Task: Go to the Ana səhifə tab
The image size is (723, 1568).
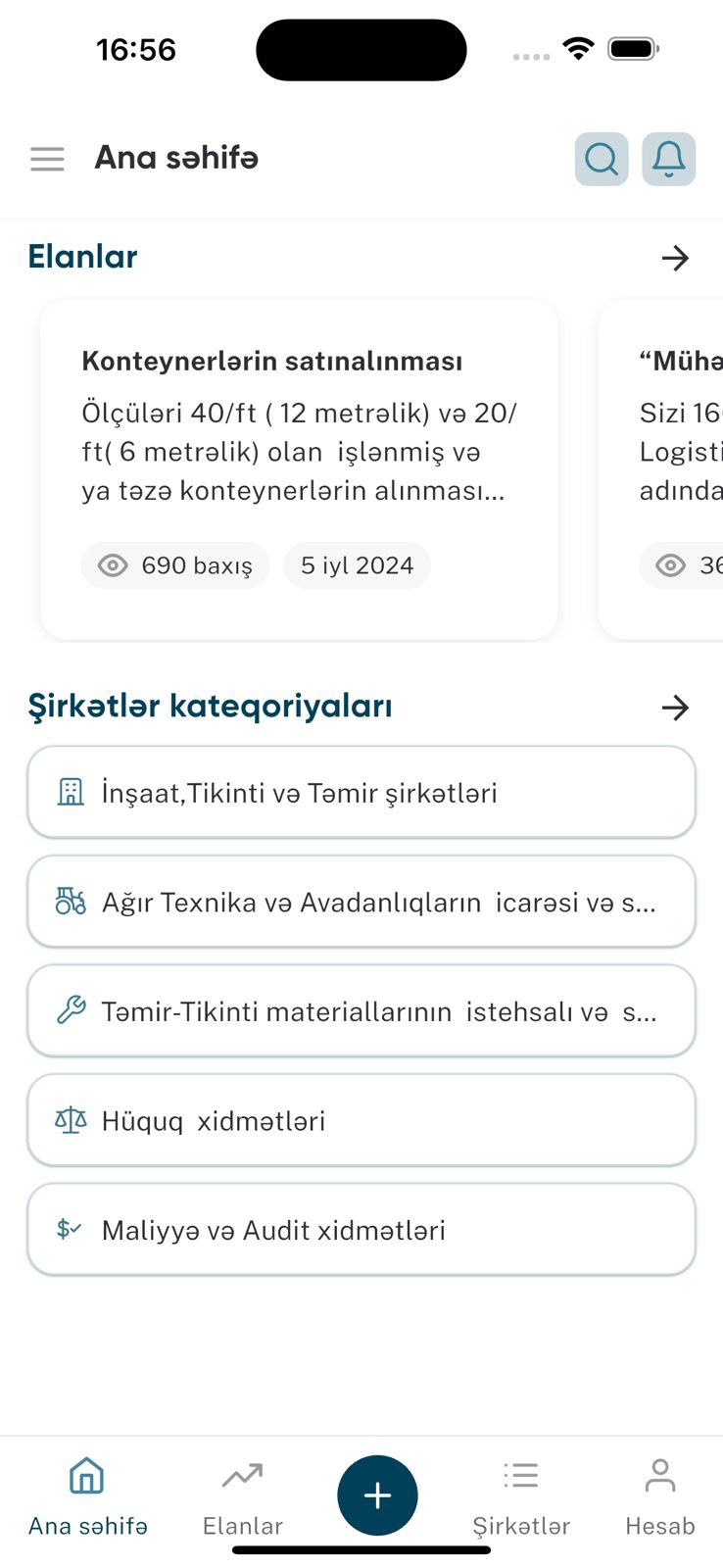Action: (87, 1495)
